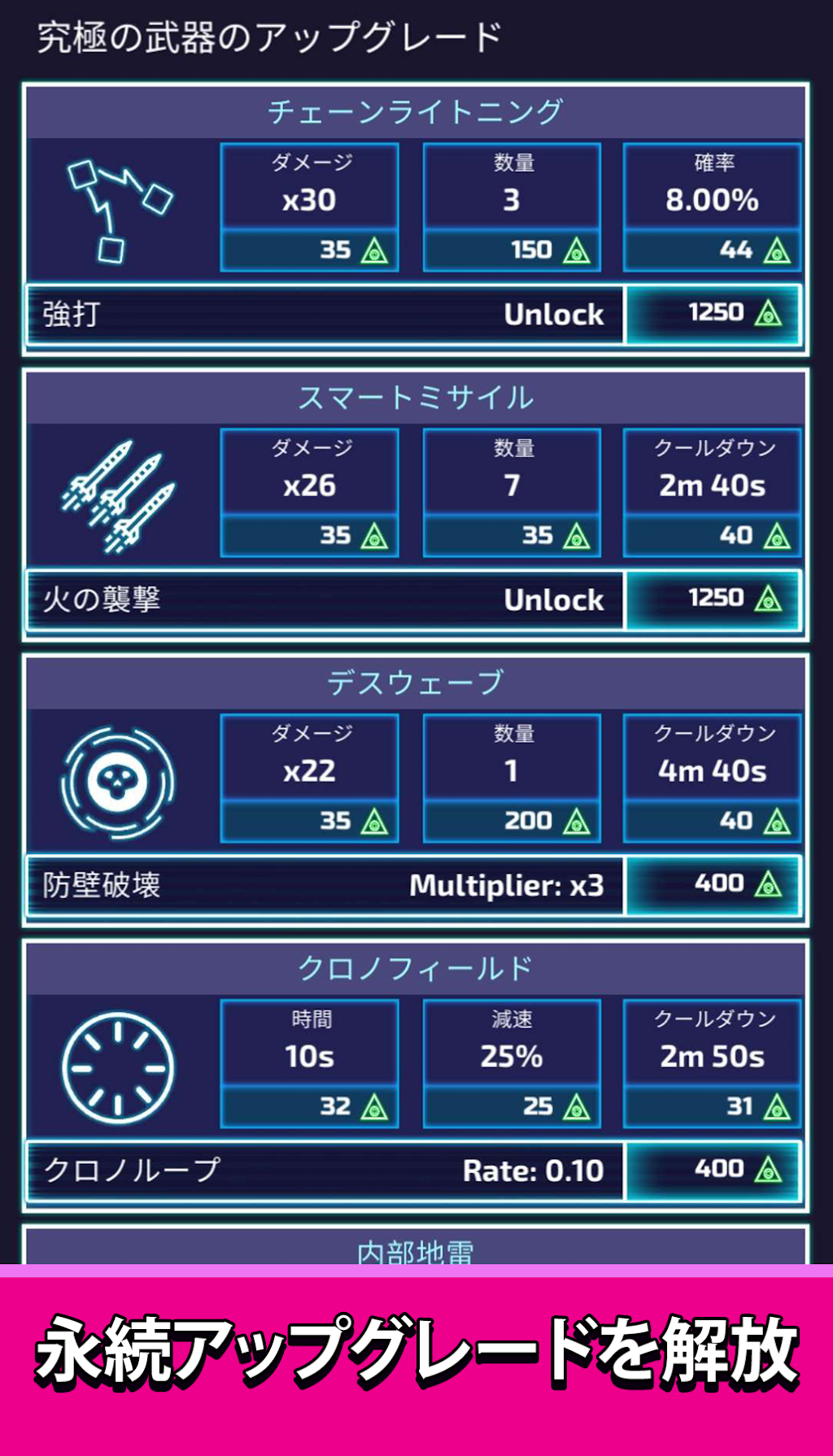833x1456 pixels.
Task: Upgrade クロノフィールド 減速 25%
Action: (512, 1106)
